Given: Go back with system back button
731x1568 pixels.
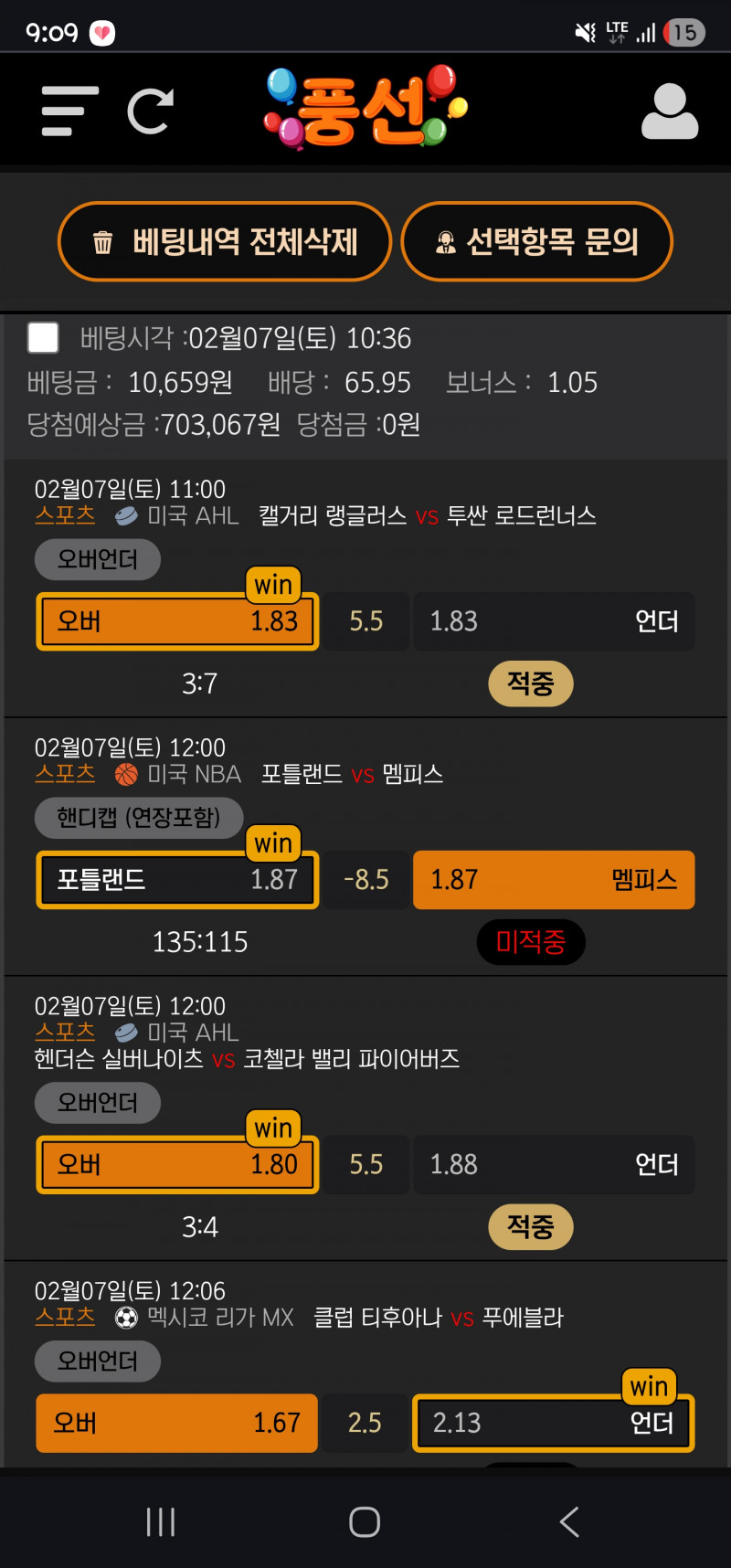Looking at the screenshot, I should [x=568, y=1521].
